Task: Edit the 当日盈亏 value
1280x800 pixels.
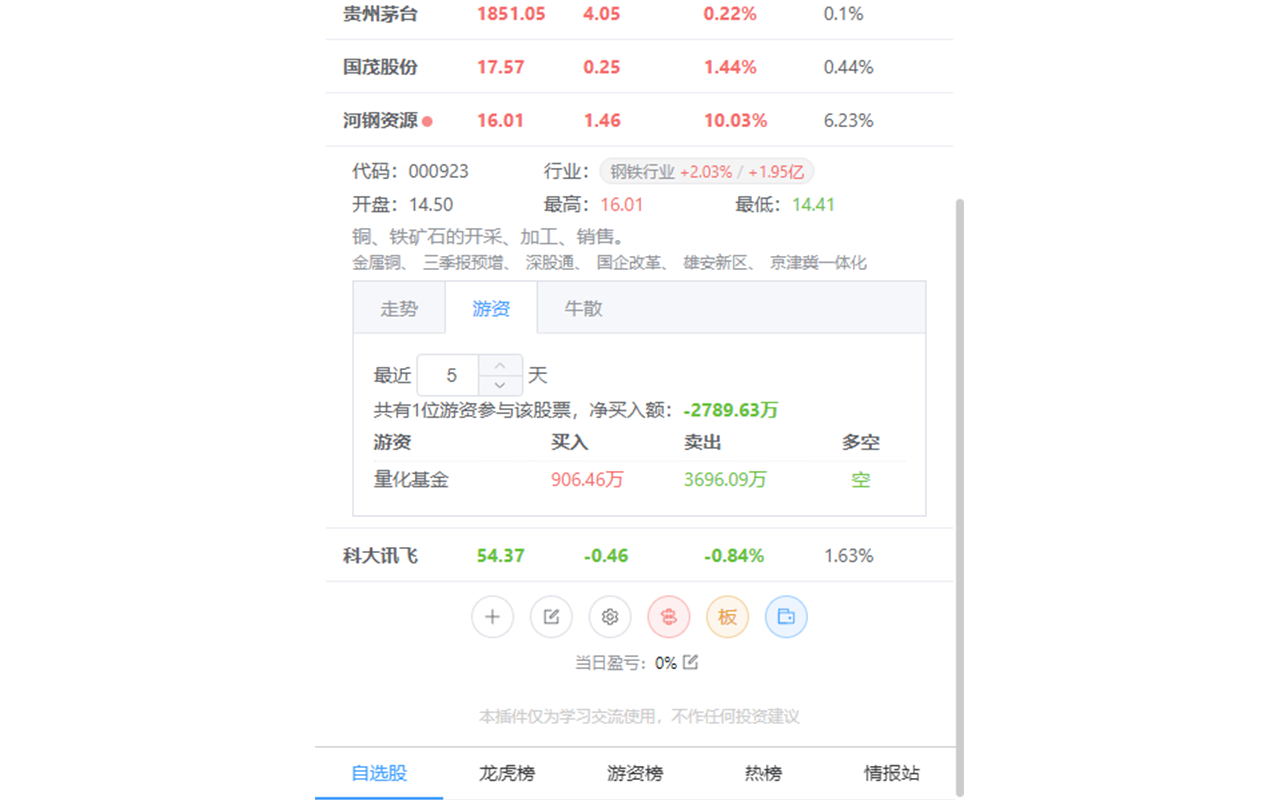Action: coord(690,662)
